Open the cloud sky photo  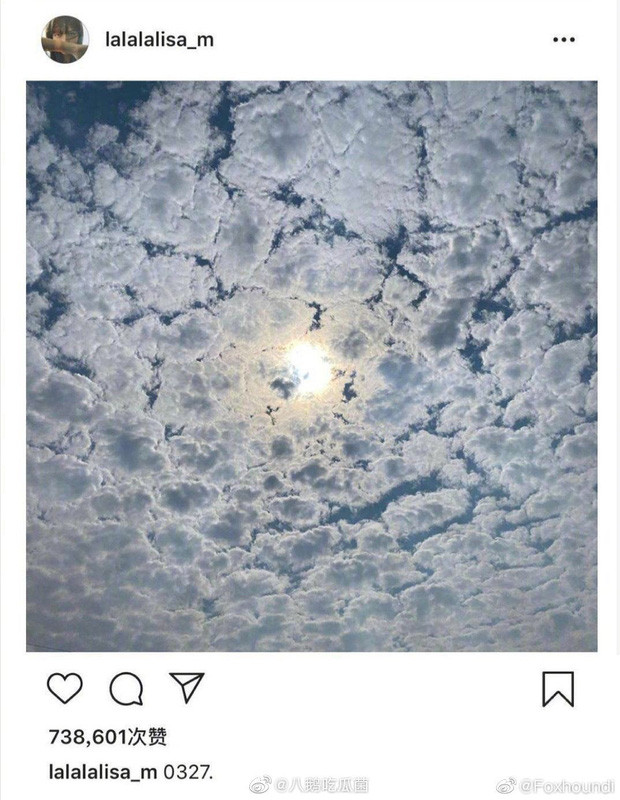coord(311,366)
